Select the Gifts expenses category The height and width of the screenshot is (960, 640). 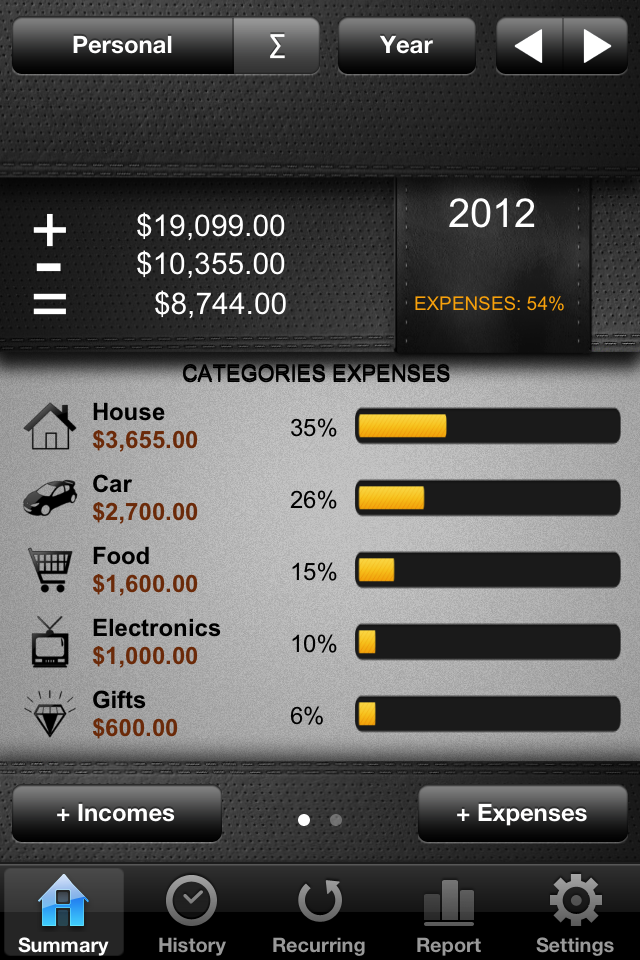coord(320,715)
